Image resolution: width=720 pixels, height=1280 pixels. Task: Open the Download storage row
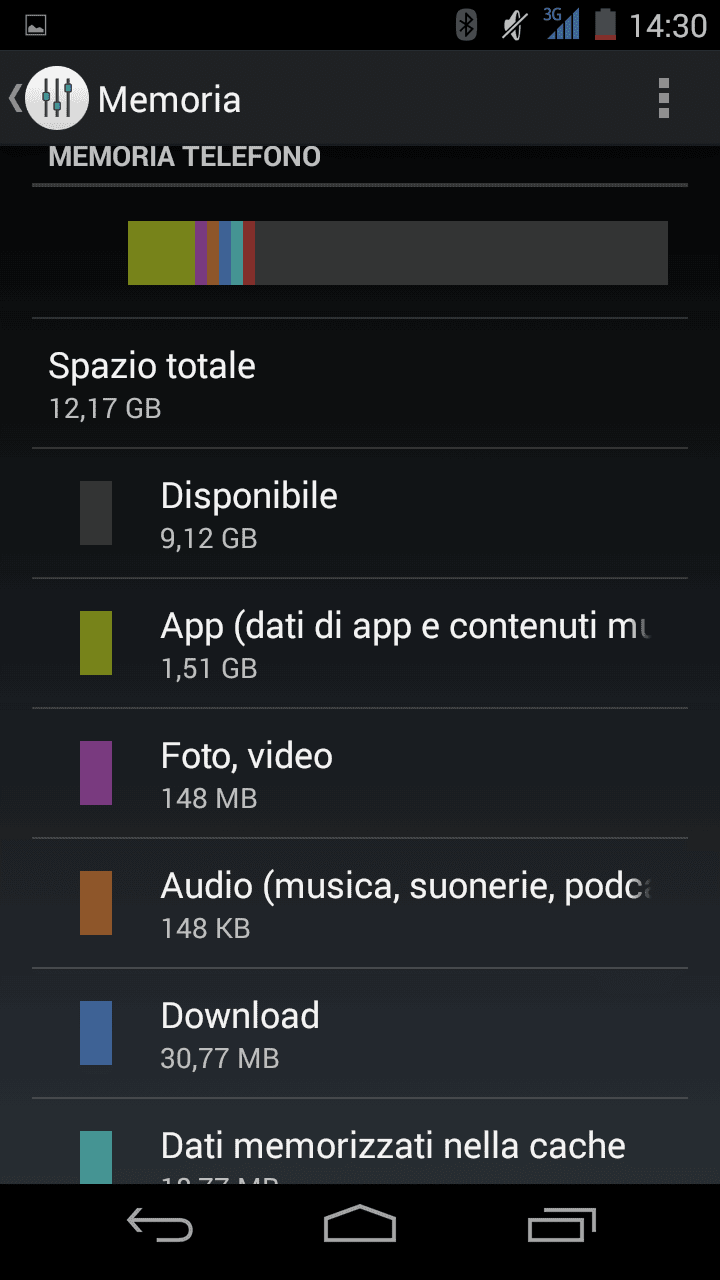360,1034
